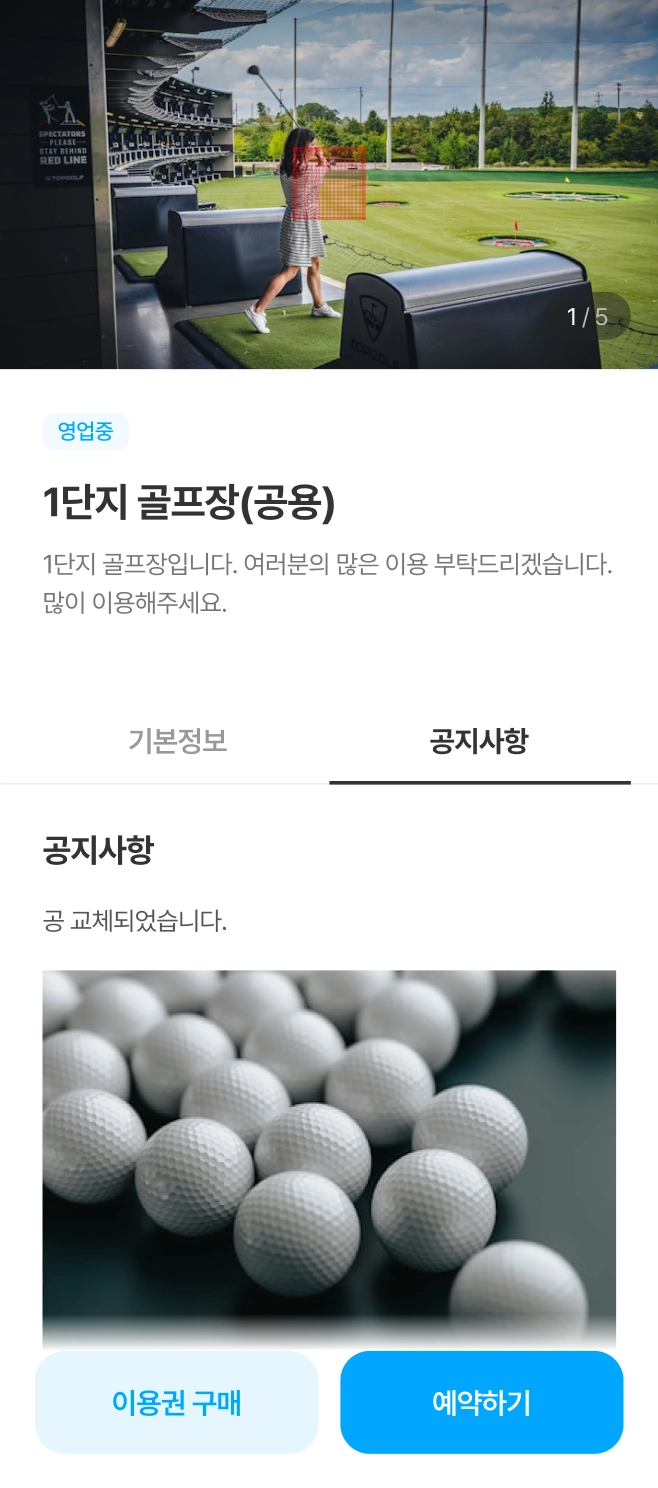The image size is (658, 1488).
Task: Open the golf range header photo
Action: (x=329, y=184)
